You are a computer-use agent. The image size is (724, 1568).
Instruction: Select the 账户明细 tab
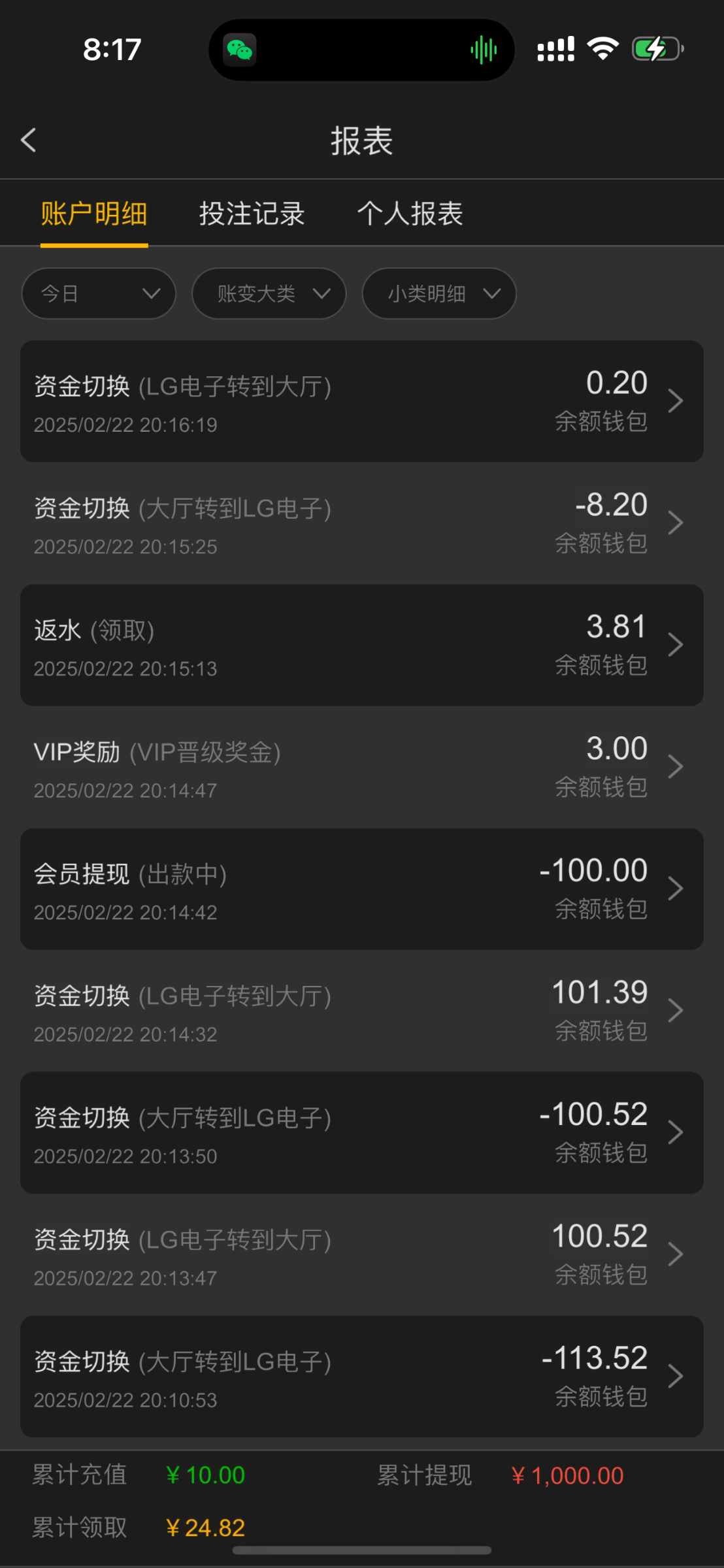(x=94, y=214)
